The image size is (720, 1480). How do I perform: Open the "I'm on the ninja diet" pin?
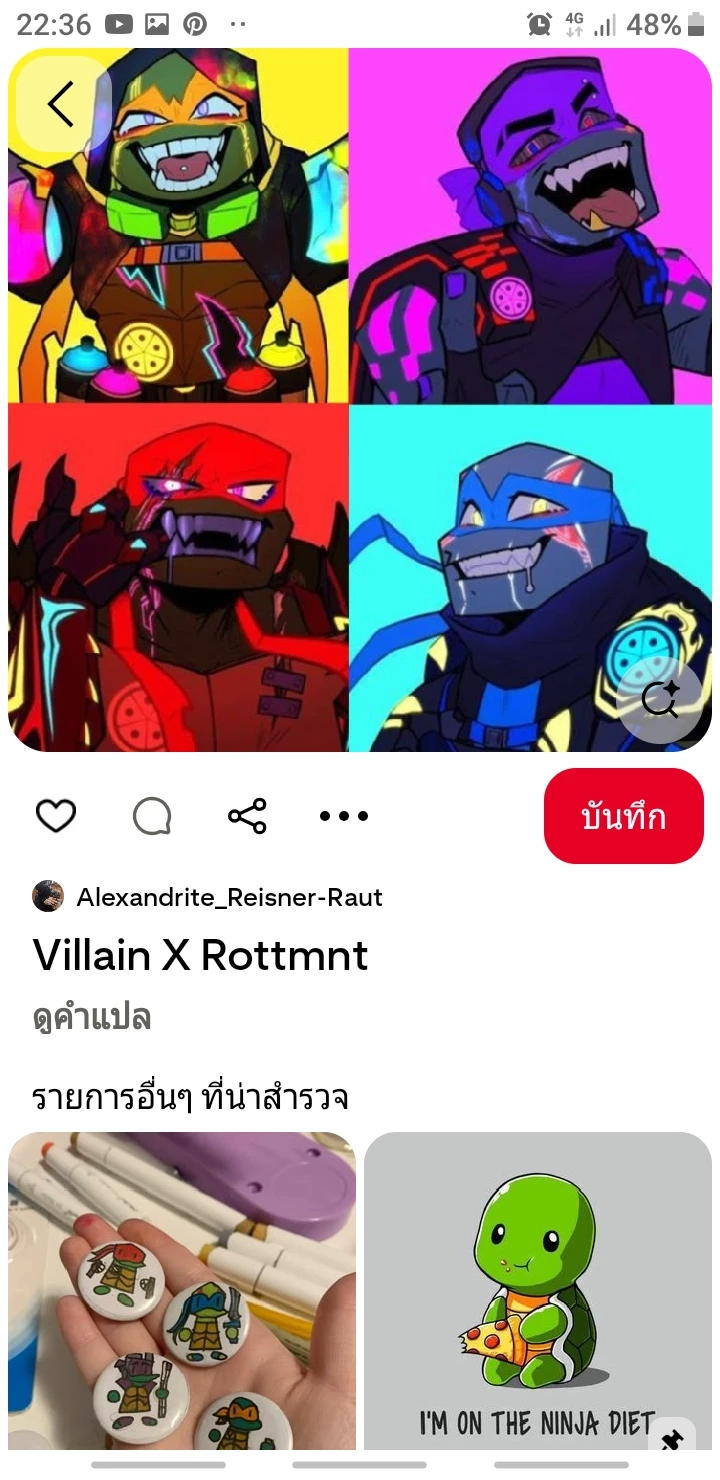(538, 1290)
